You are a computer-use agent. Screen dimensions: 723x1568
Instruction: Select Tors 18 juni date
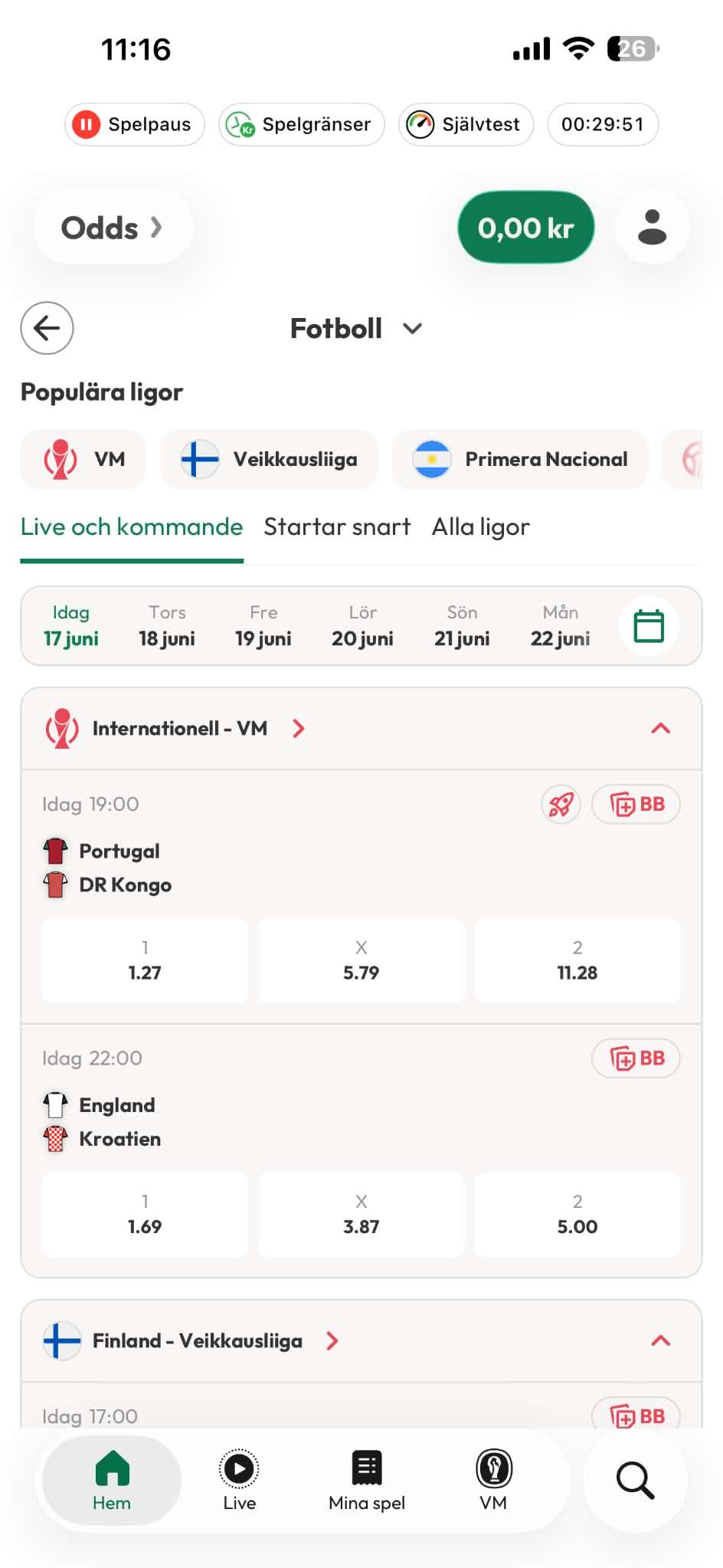coord(167,626)
